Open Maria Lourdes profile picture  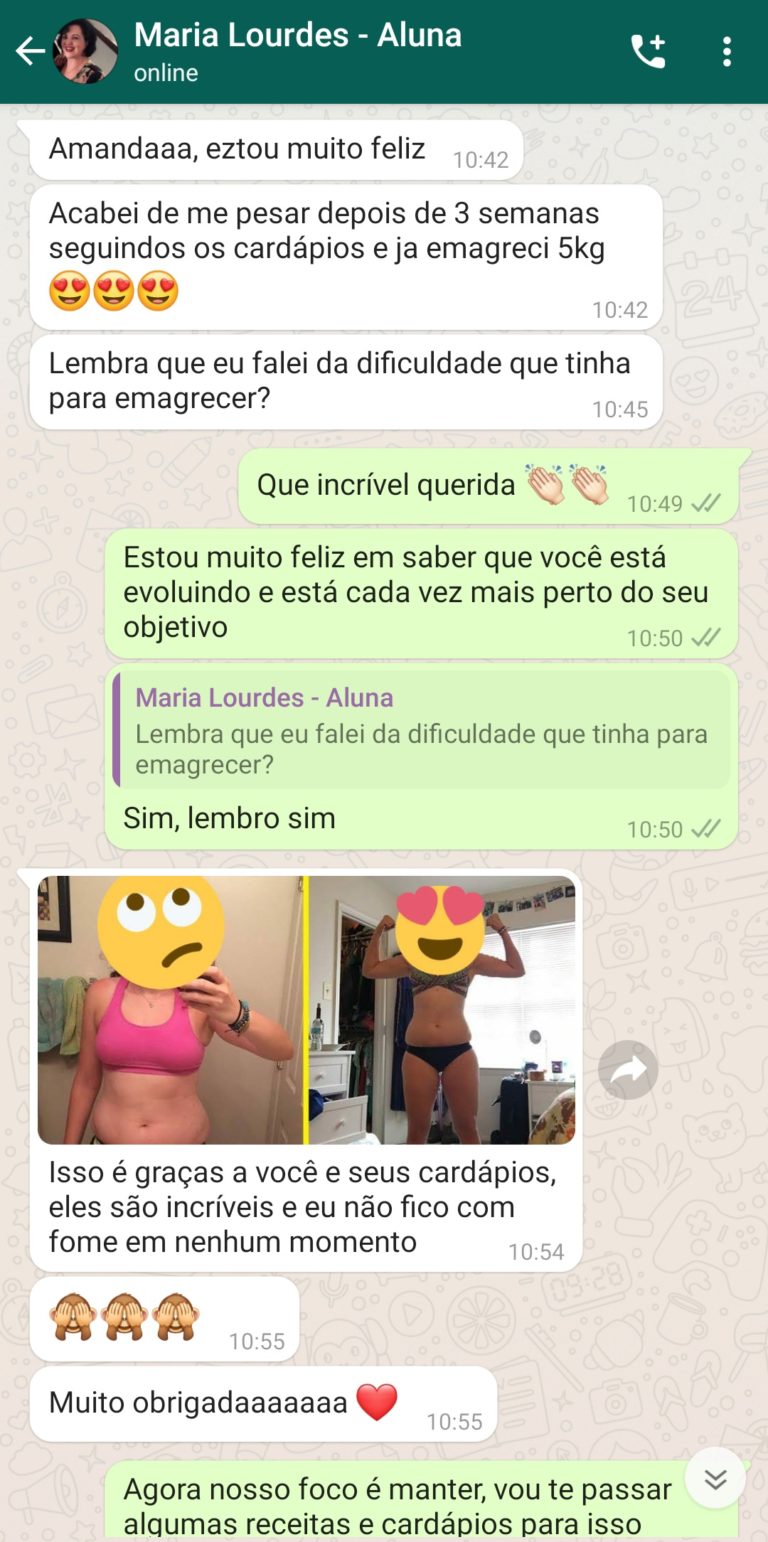[x=85, y=51]
